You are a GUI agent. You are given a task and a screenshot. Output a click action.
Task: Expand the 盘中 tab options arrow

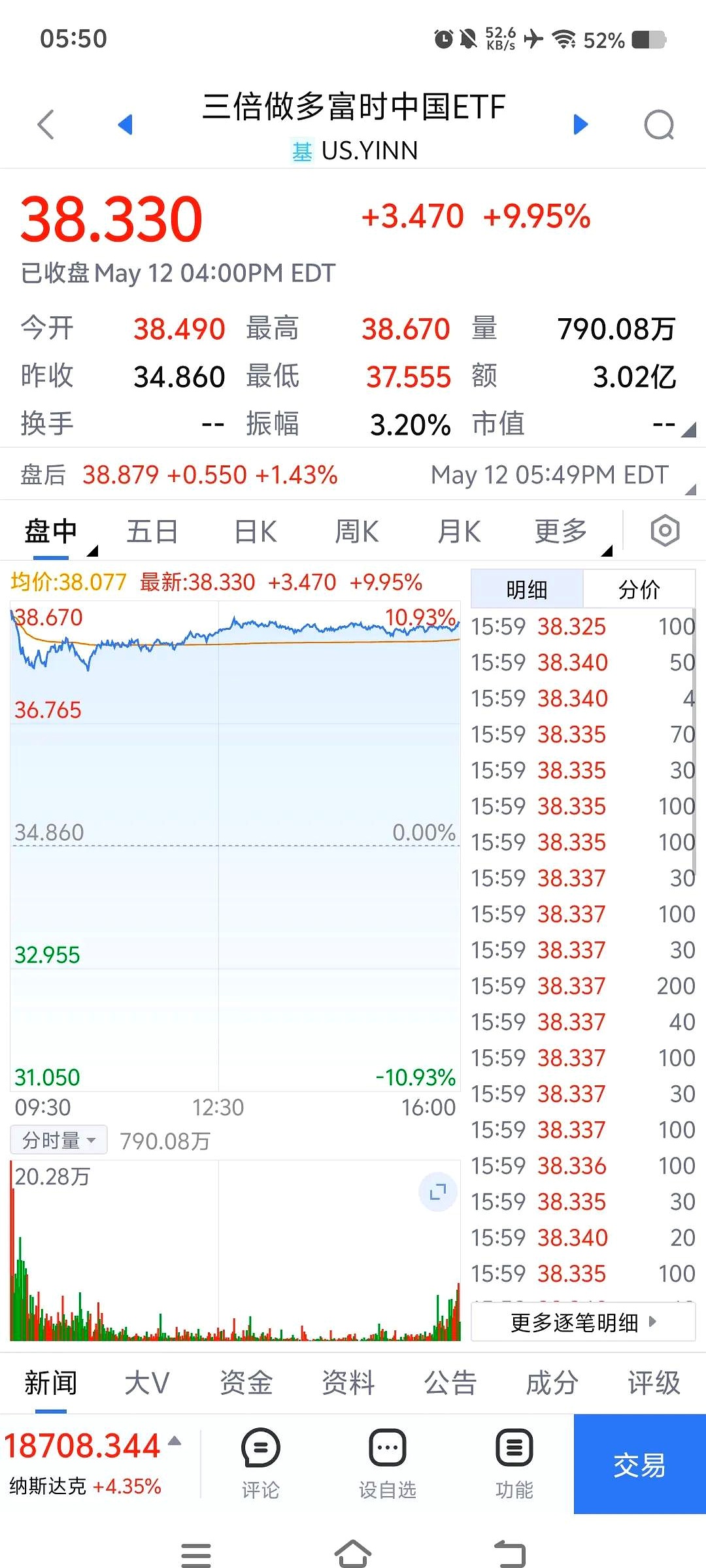pyautogui.click(x=92, y=552)
